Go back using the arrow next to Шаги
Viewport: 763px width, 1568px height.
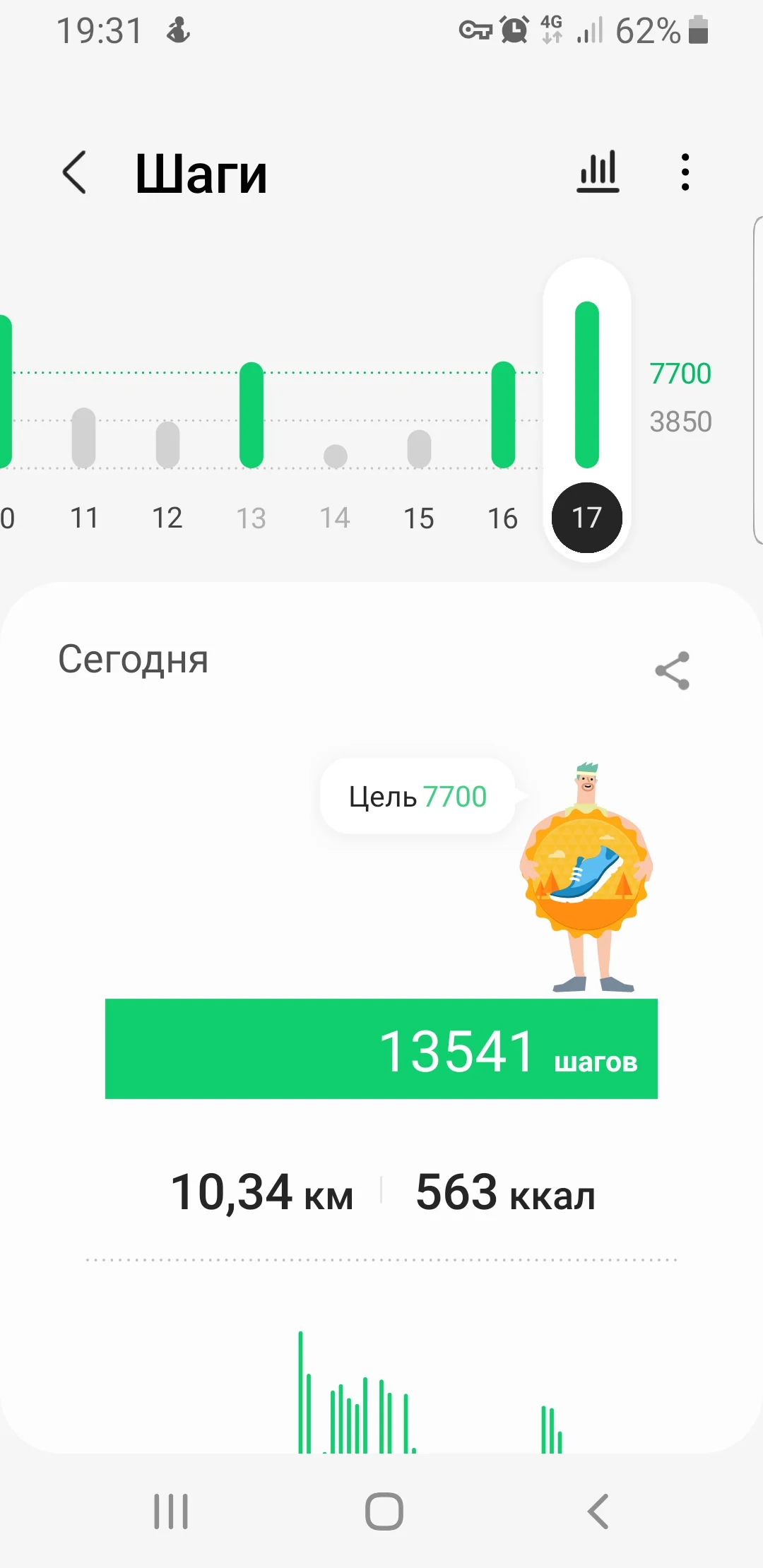73,173
